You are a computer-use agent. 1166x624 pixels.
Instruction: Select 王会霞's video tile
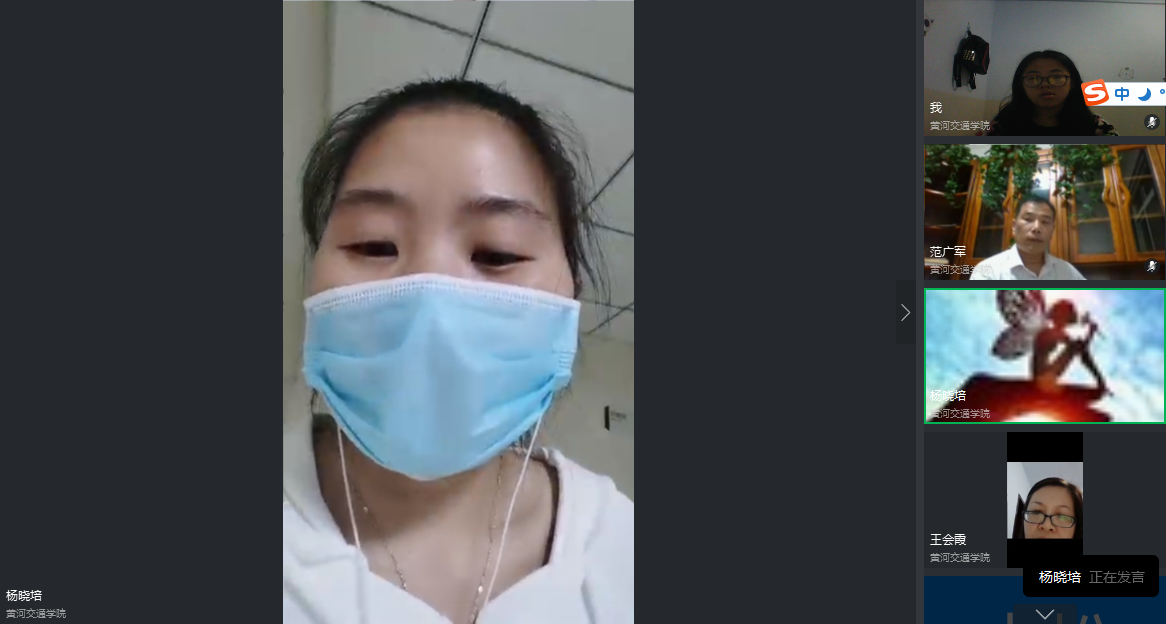pos(1043,500)
